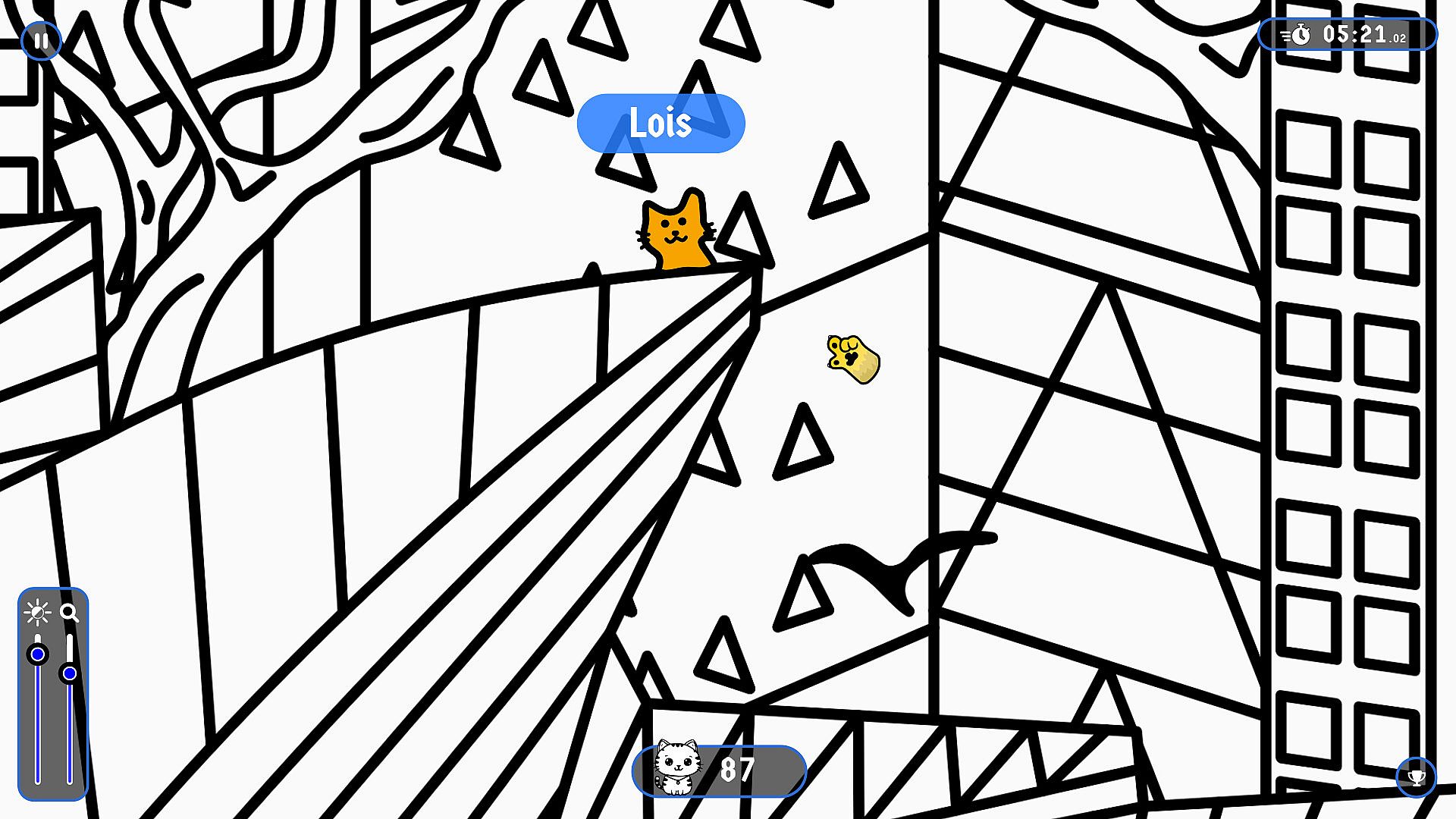1456x819 pixels.
Task: Pause the game
Action: click(x=41, y=41)
